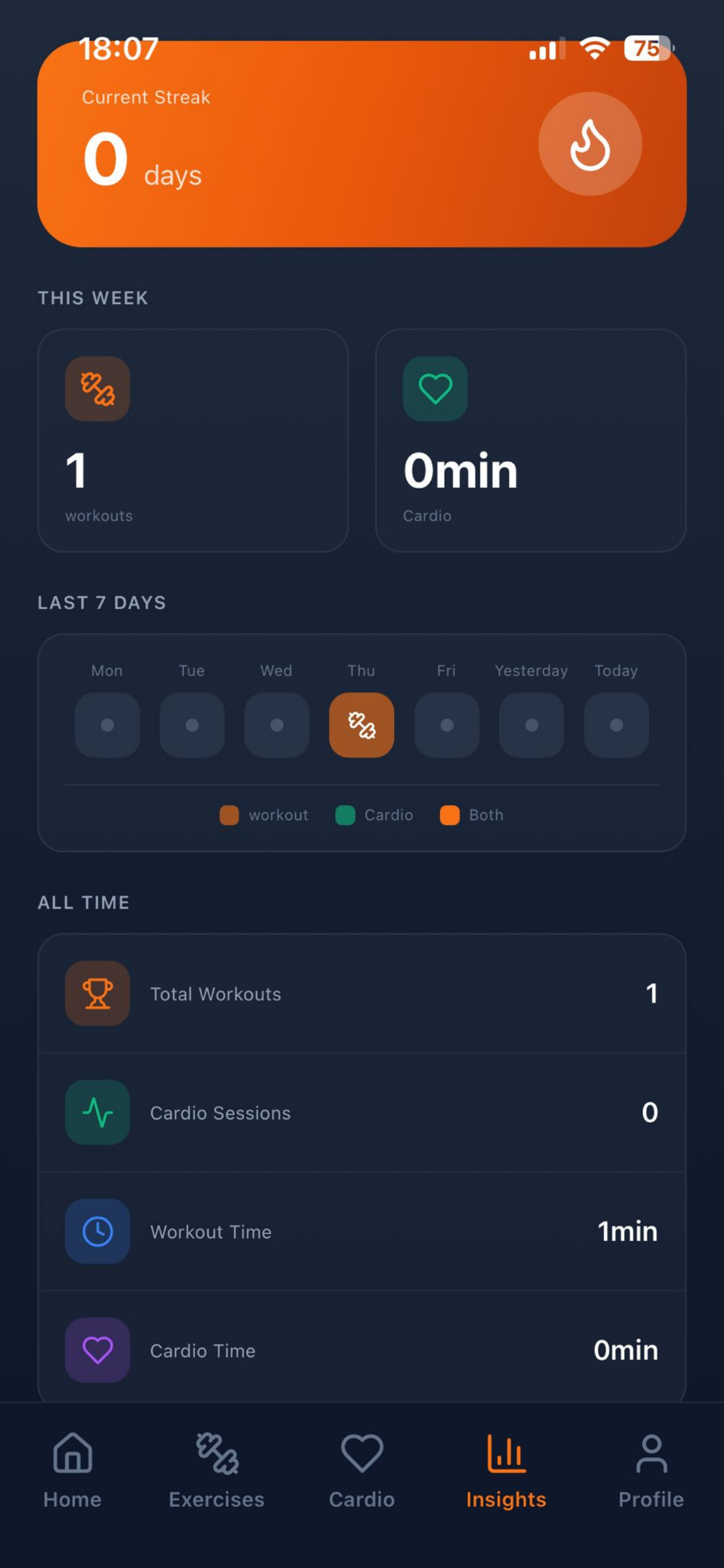This screenshot has width=724, height=1568.
Task: Tap Today's day cell
Action: coord(616,724)
